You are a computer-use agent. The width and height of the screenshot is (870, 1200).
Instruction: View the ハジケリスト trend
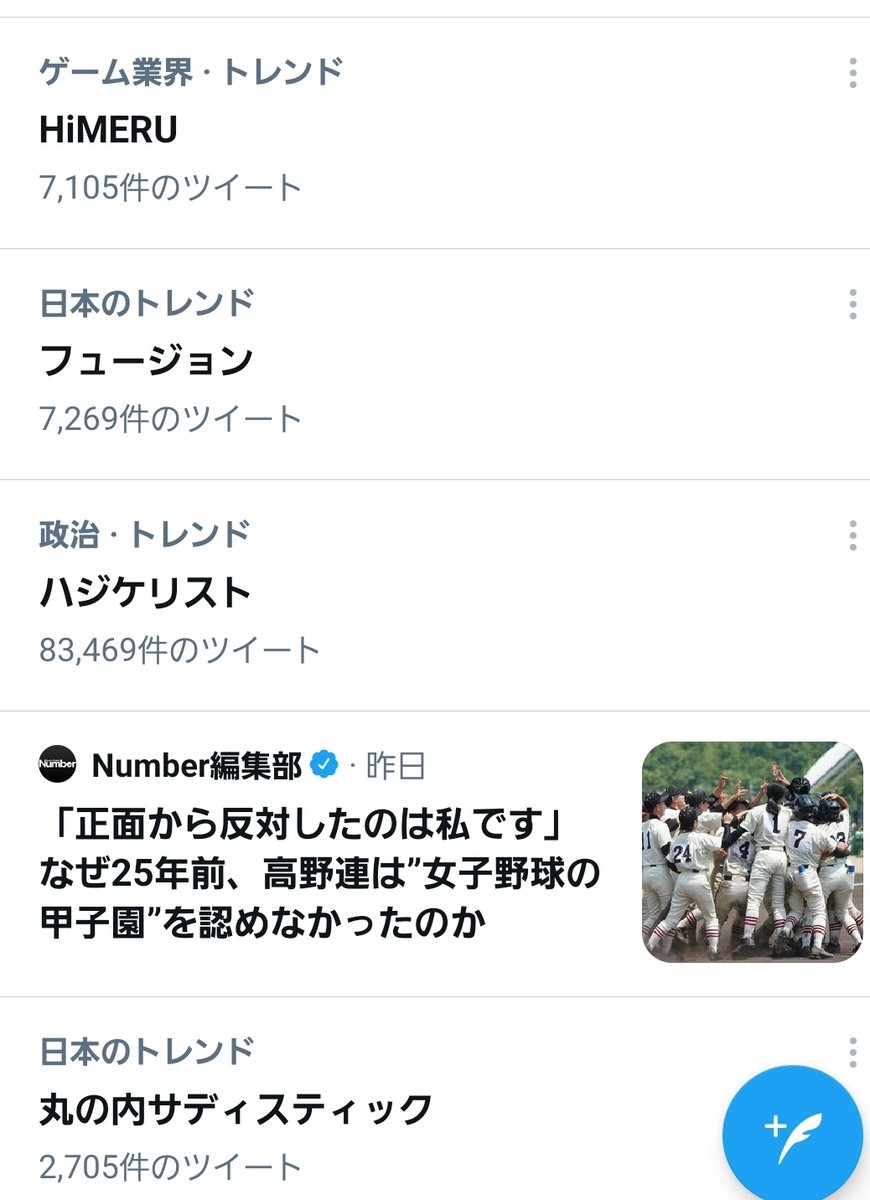point(146,593)
